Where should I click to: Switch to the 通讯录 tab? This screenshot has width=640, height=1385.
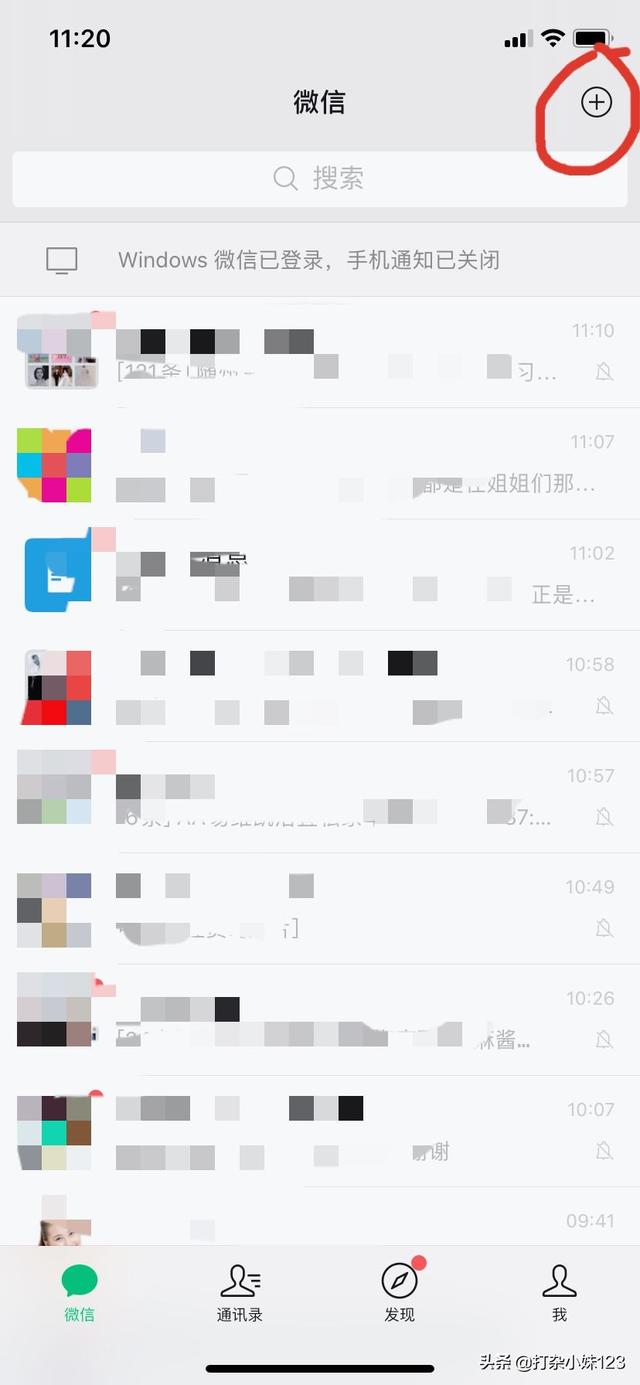point(240,1292)
